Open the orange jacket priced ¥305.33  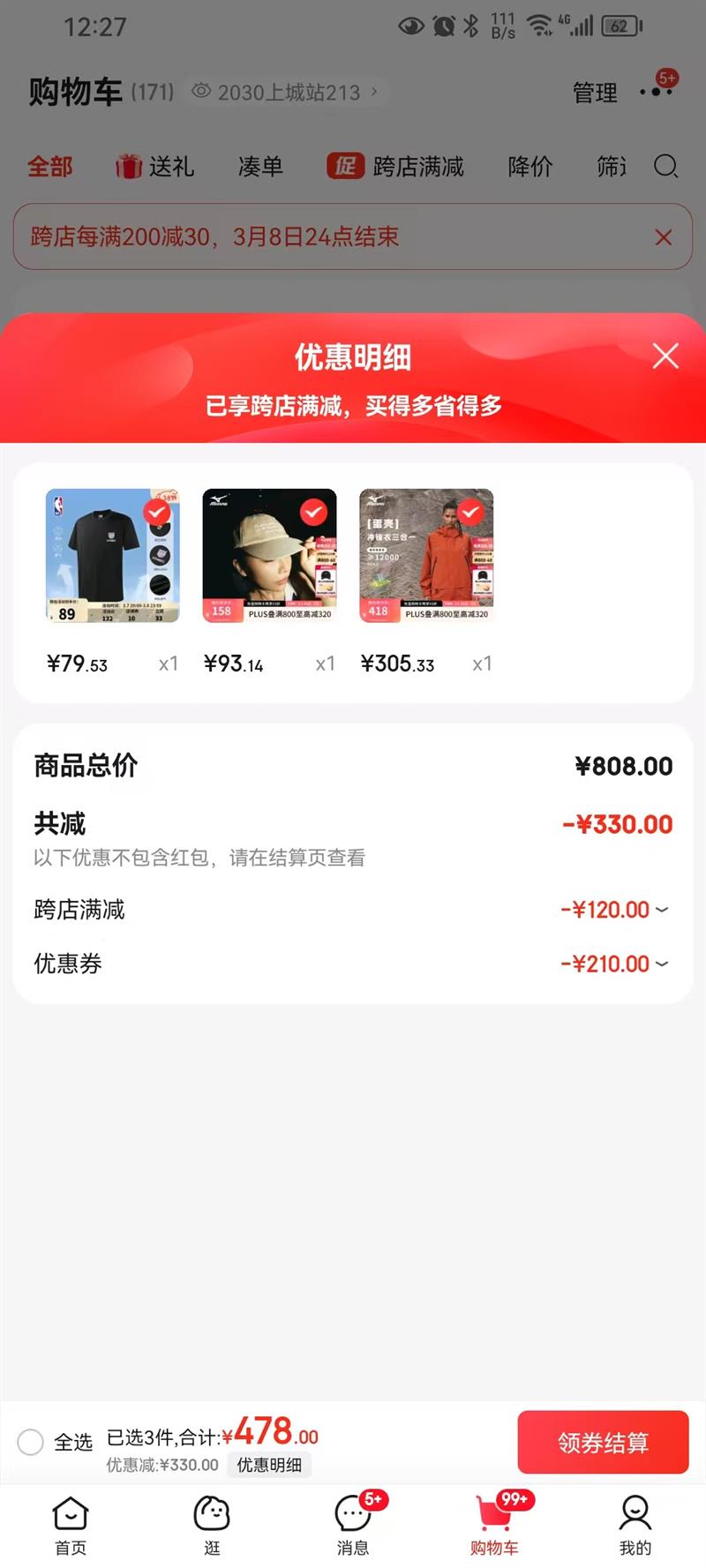[426, 556]
